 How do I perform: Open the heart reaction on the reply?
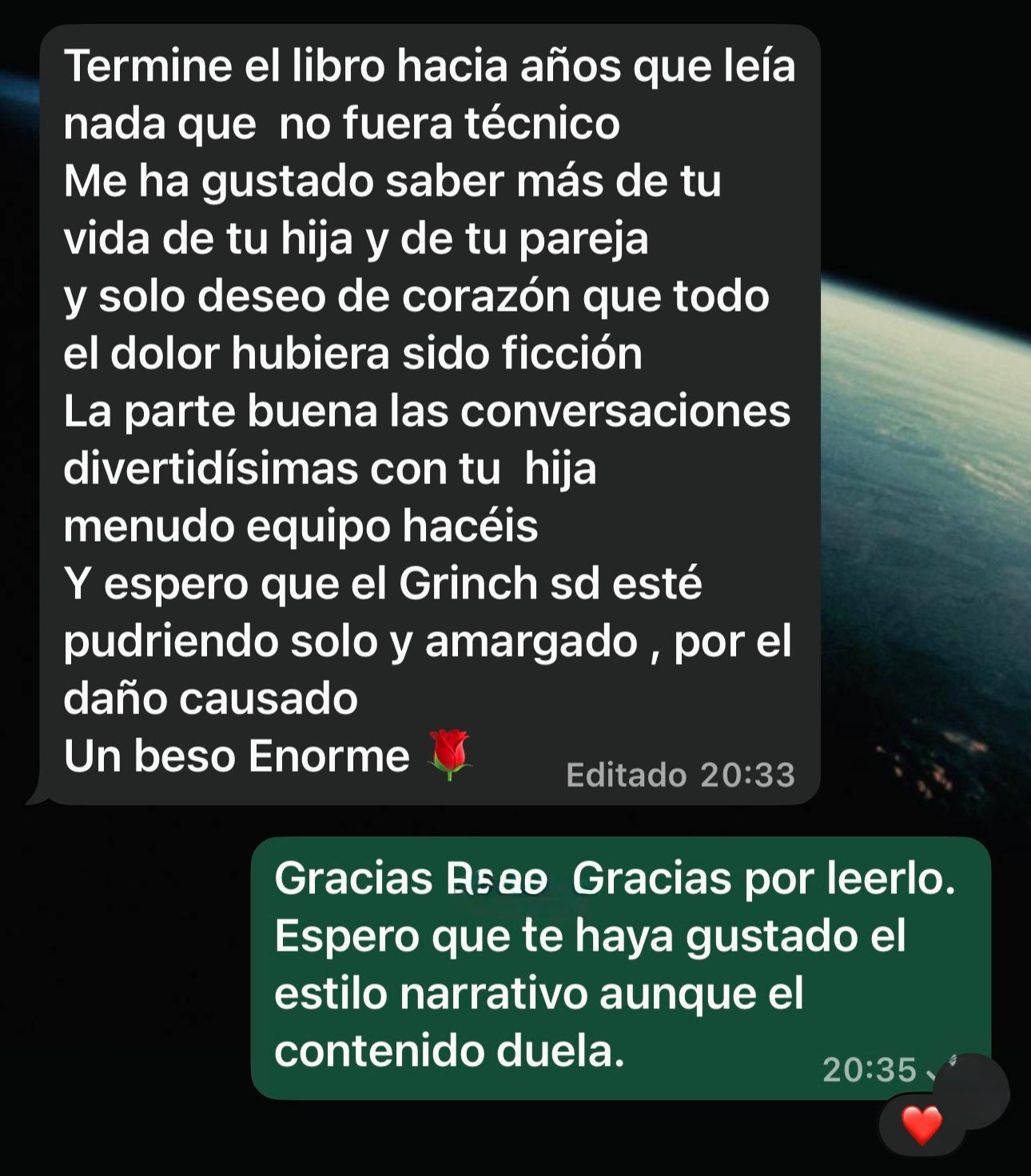[x=922, y=1124]
